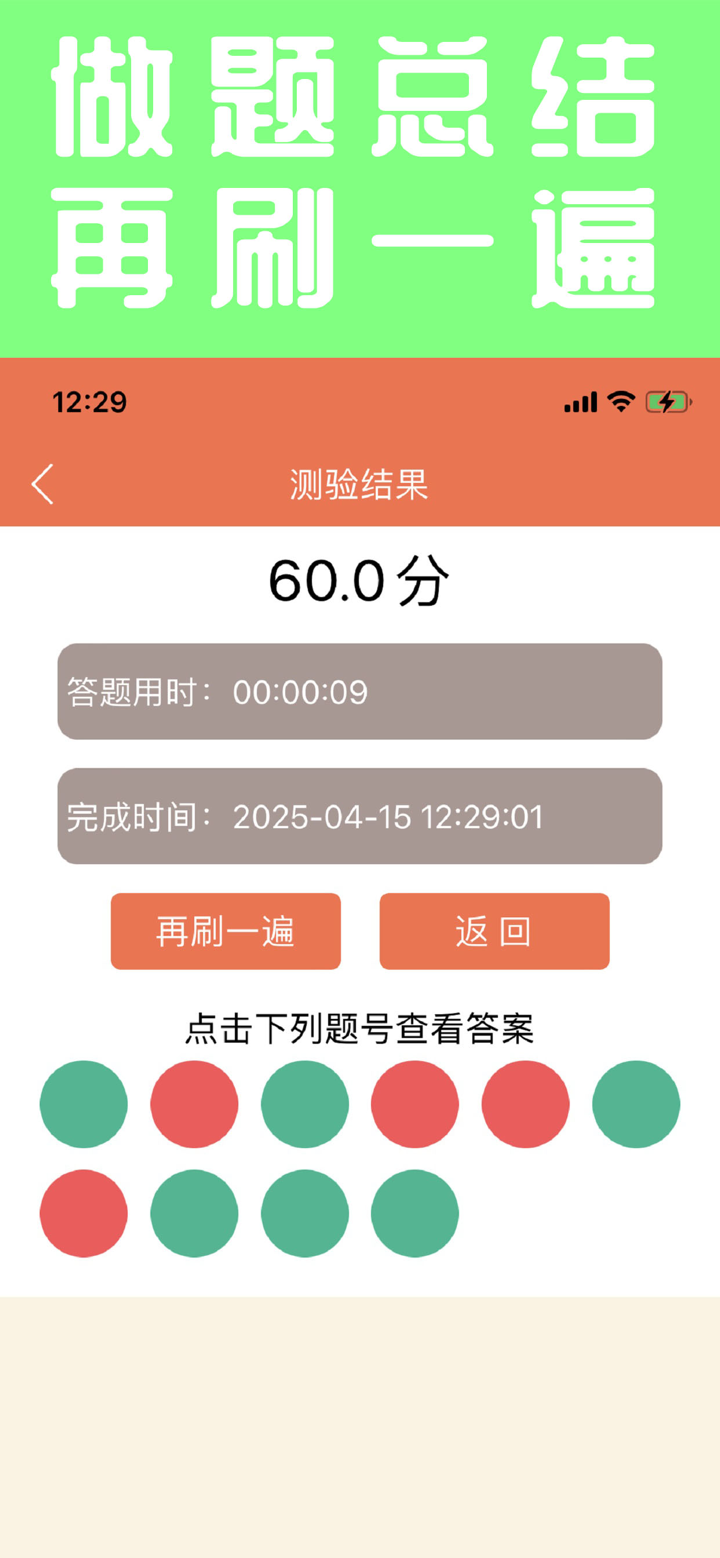Tap the seventh question red circle
Image resolution: width=720 pixels, height=1558 pixels.
click(x=83, y=1213)
